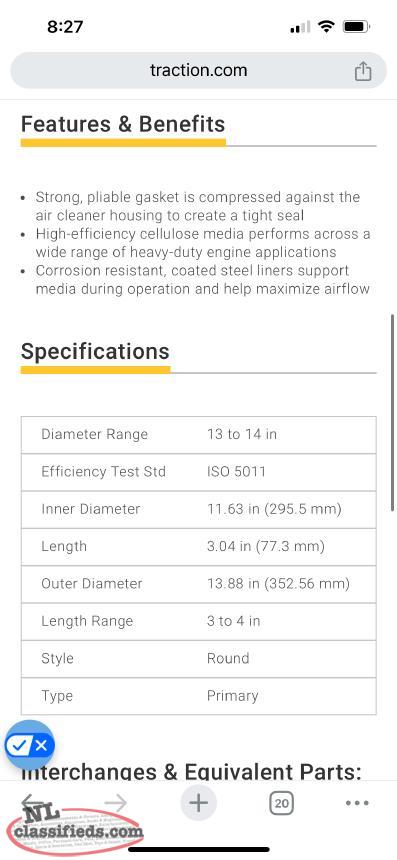Tap the traction.com address bar
The height and width of the screenshot is (860, 397).
point(198,70)
